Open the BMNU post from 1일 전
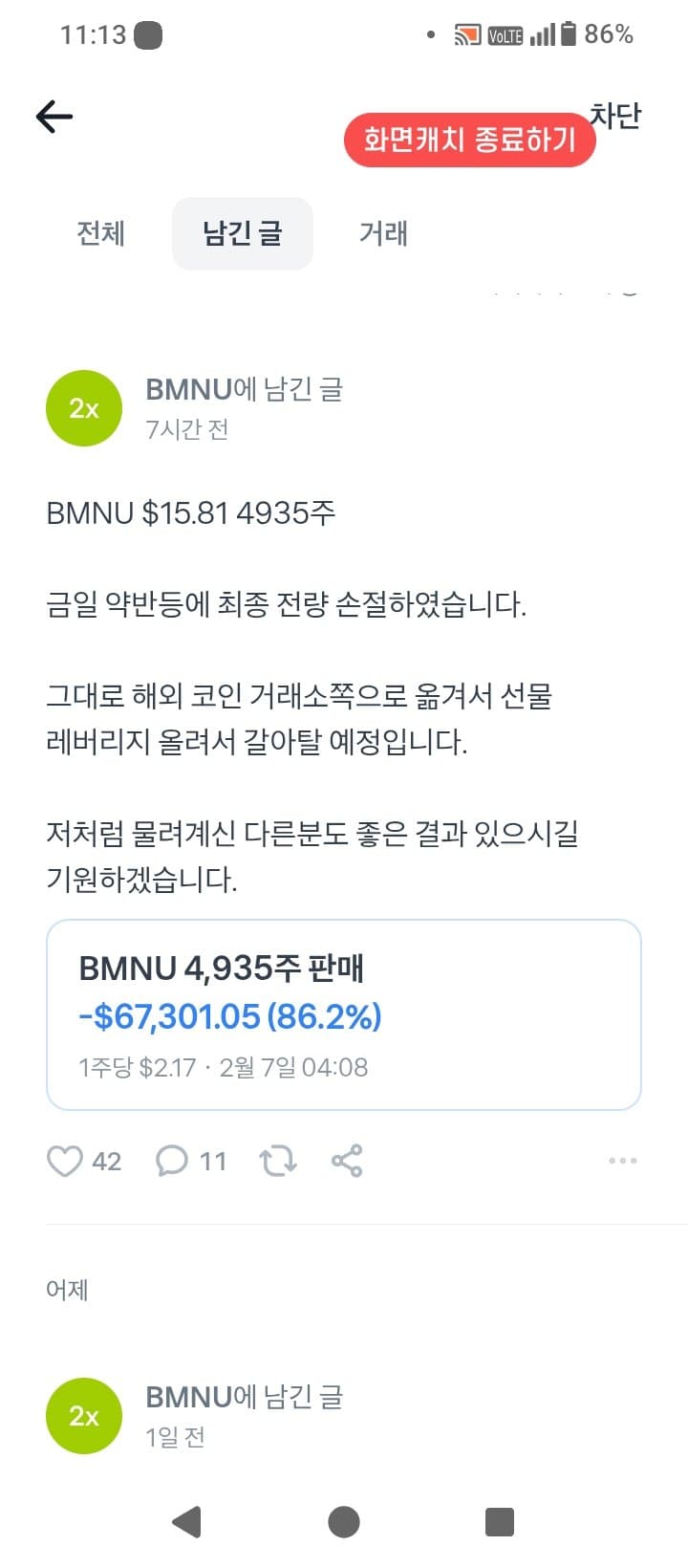The image size is (688, 1568). point(244,1398)
